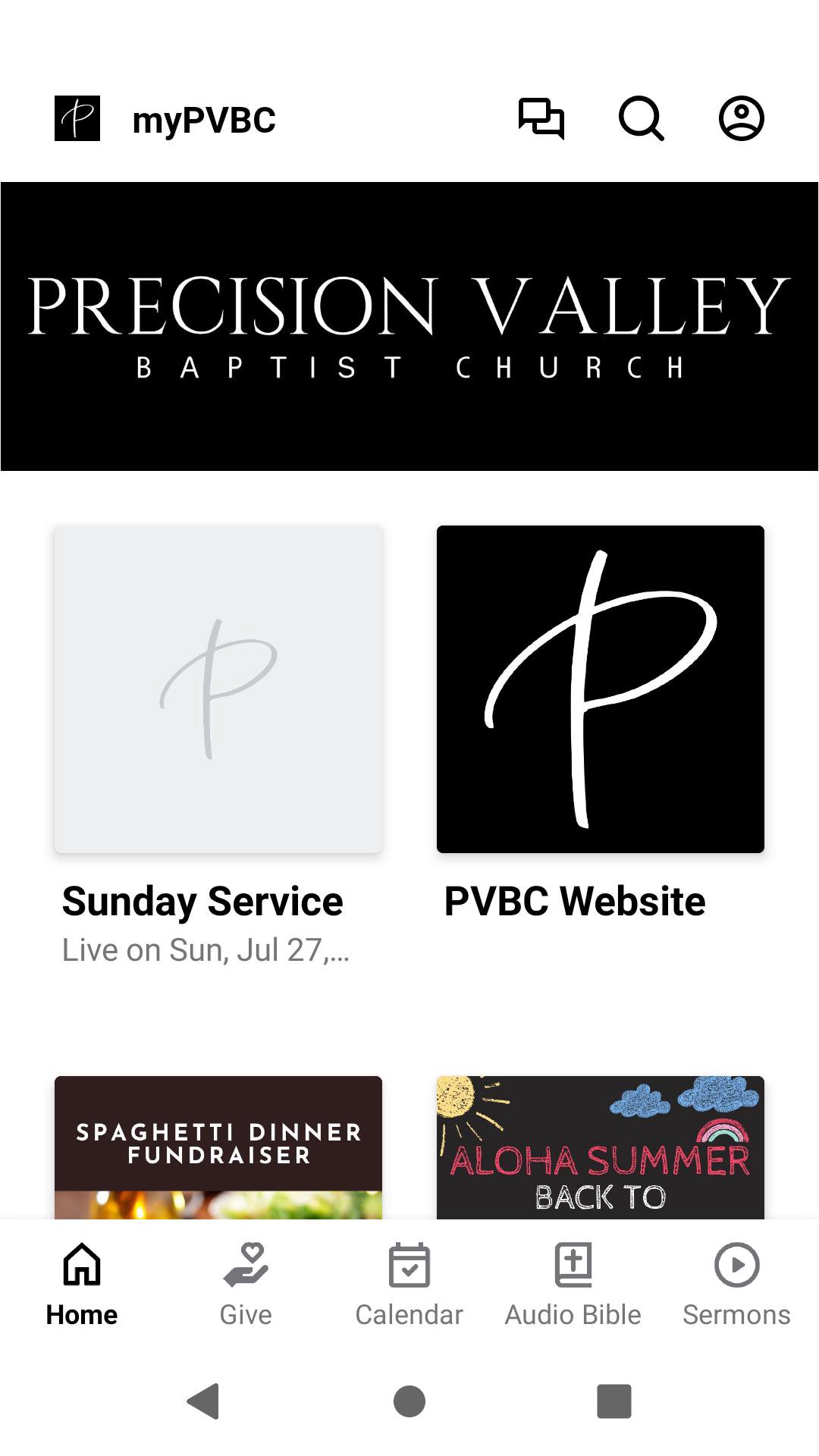Tap the system back button
Image resolution: width=819 pixels, height=1456 pixels.
pyautogui.click(x=203, y=1401)
